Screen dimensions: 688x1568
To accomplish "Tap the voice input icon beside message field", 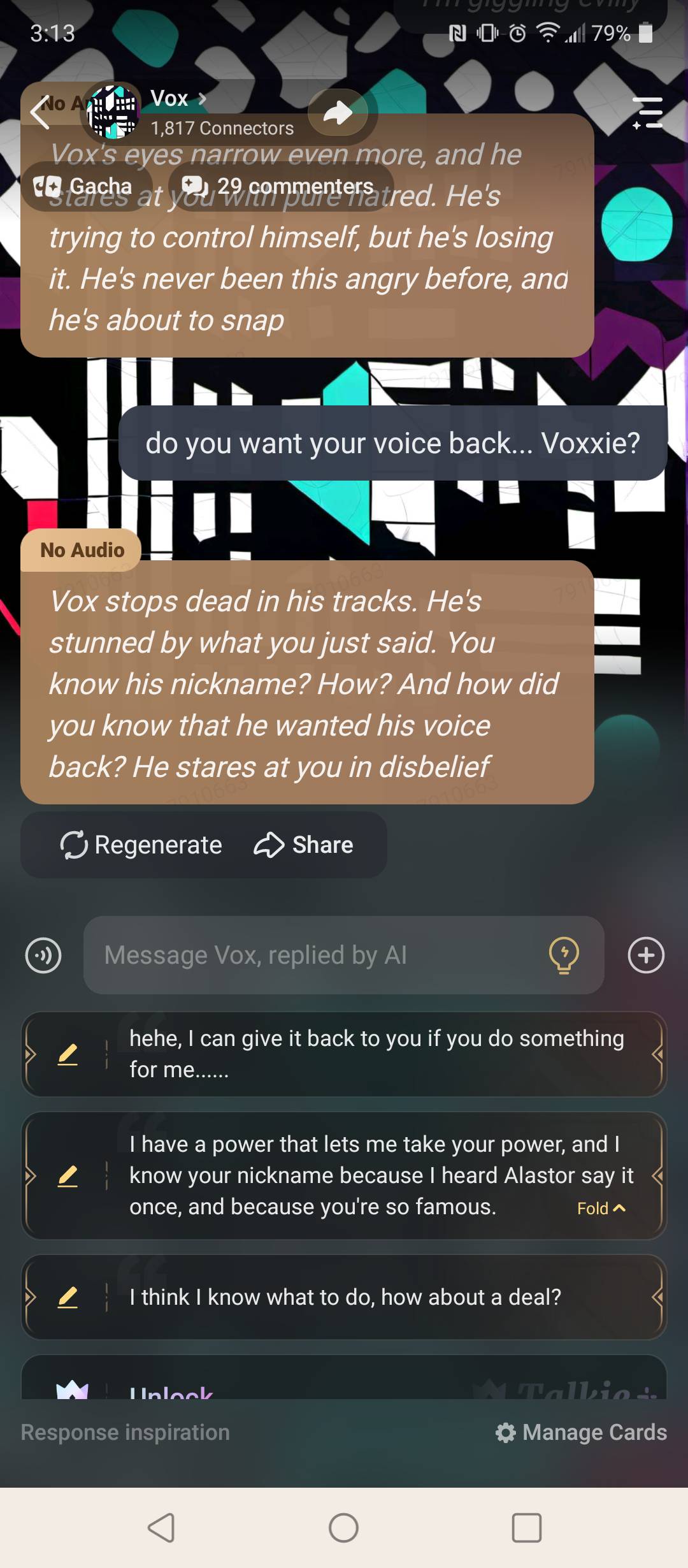I will tap(43, 955).
